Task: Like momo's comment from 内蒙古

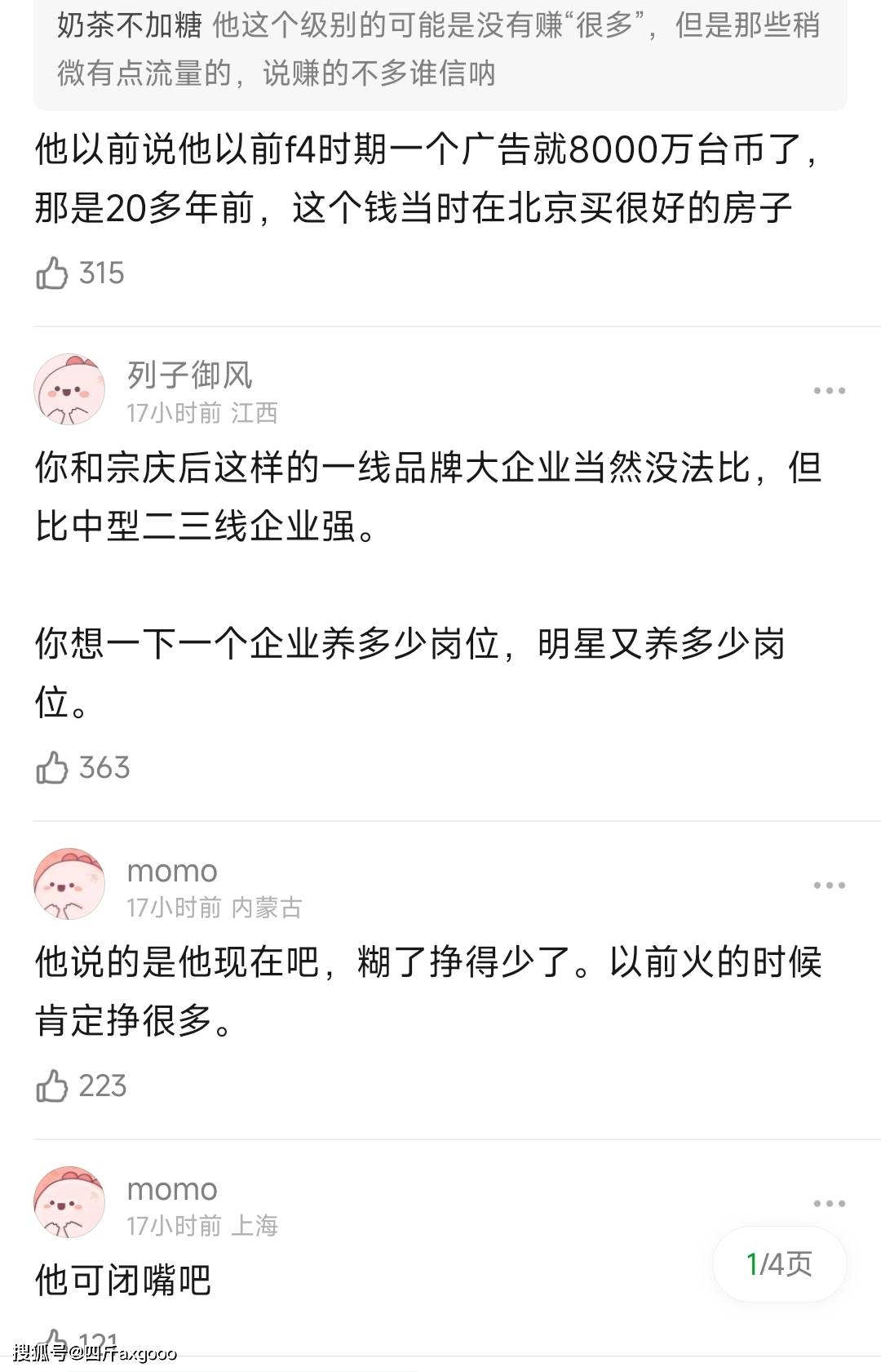Action: pos(52,1086)
